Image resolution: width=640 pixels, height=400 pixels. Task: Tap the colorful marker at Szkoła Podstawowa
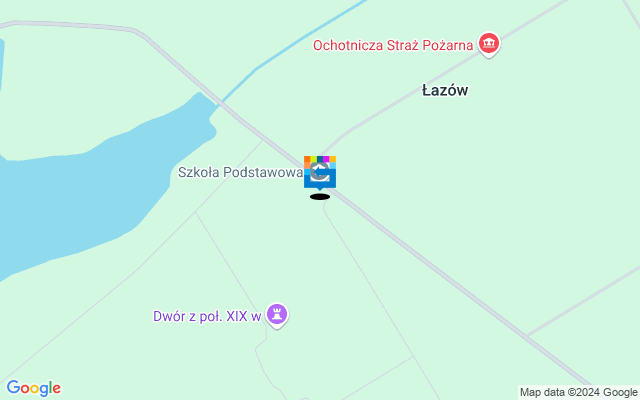coord(320,172)
